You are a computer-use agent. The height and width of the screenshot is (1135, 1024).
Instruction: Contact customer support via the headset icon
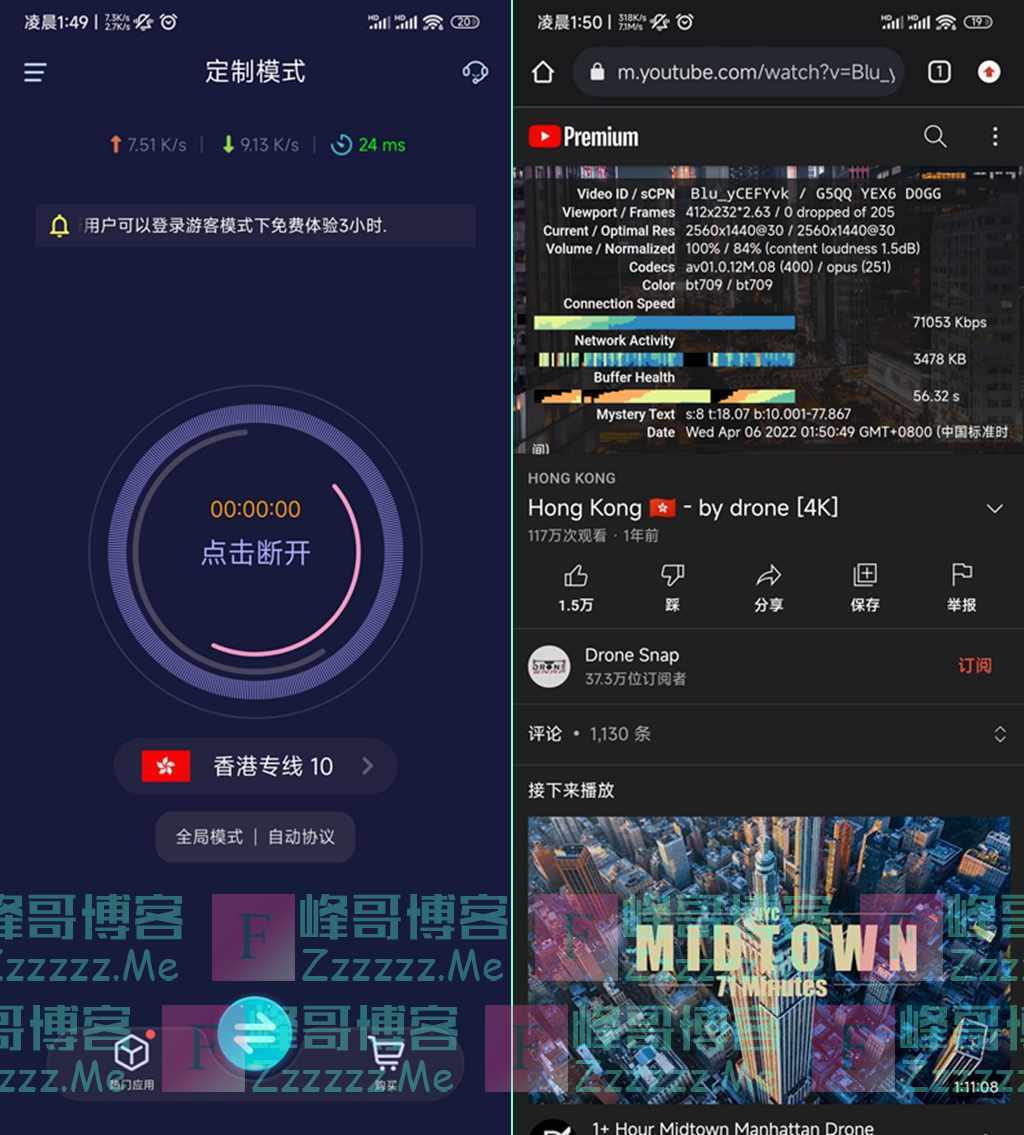point(475,72)
